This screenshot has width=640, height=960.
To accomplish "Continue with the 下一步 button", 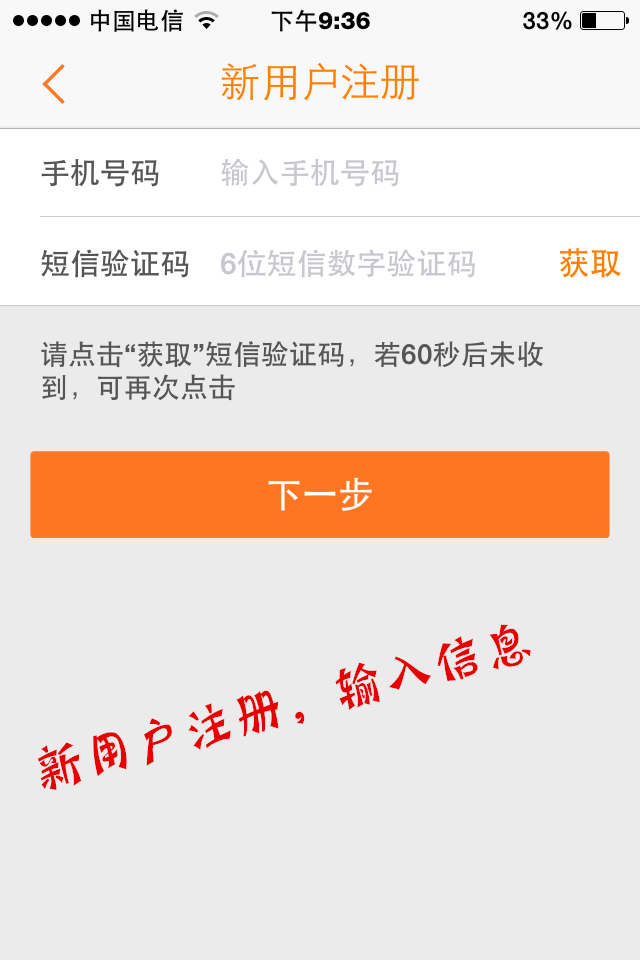I will pyautogui.click(x=320, y=495).
